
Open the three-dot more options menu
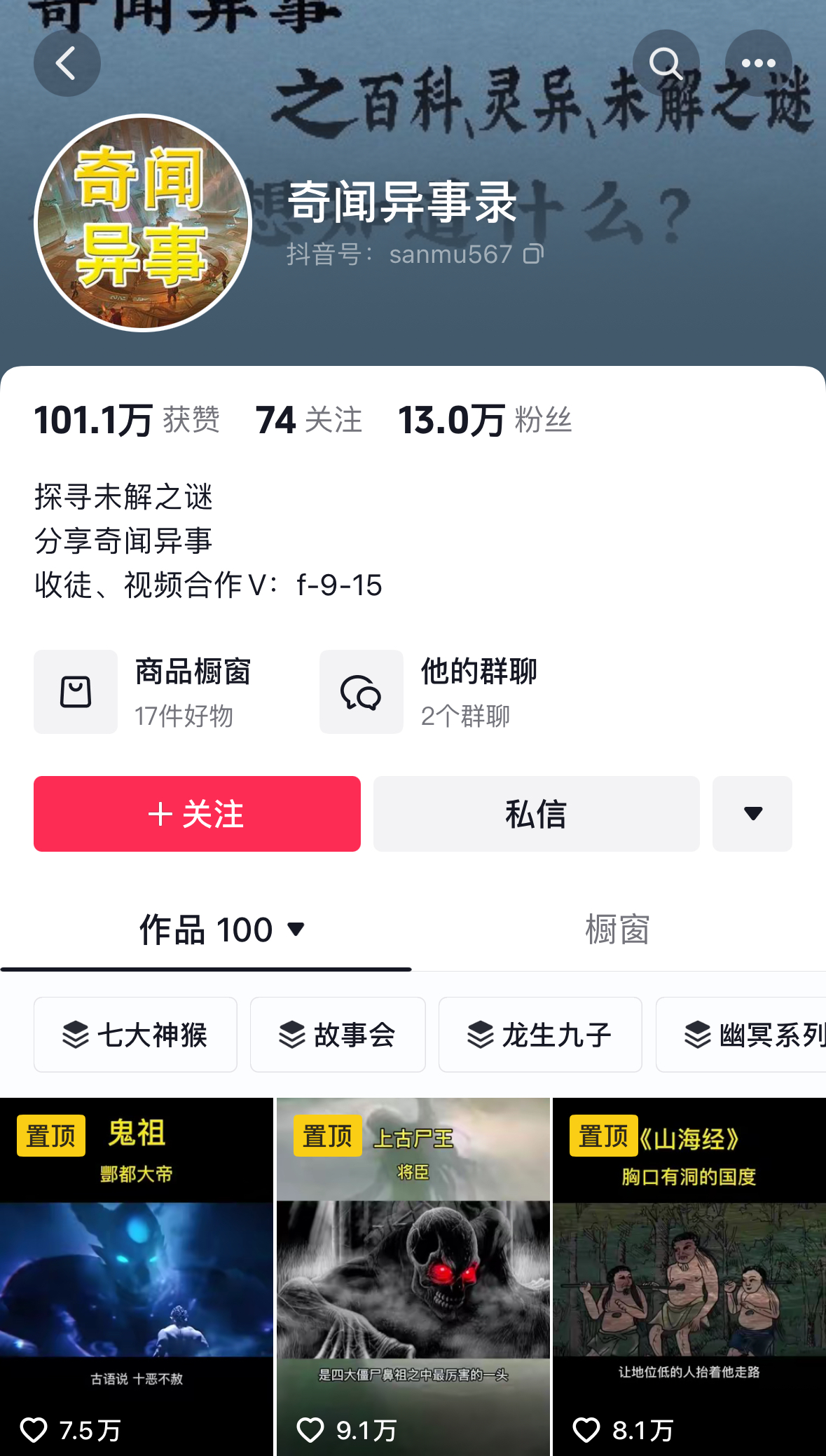pos(758,63)
